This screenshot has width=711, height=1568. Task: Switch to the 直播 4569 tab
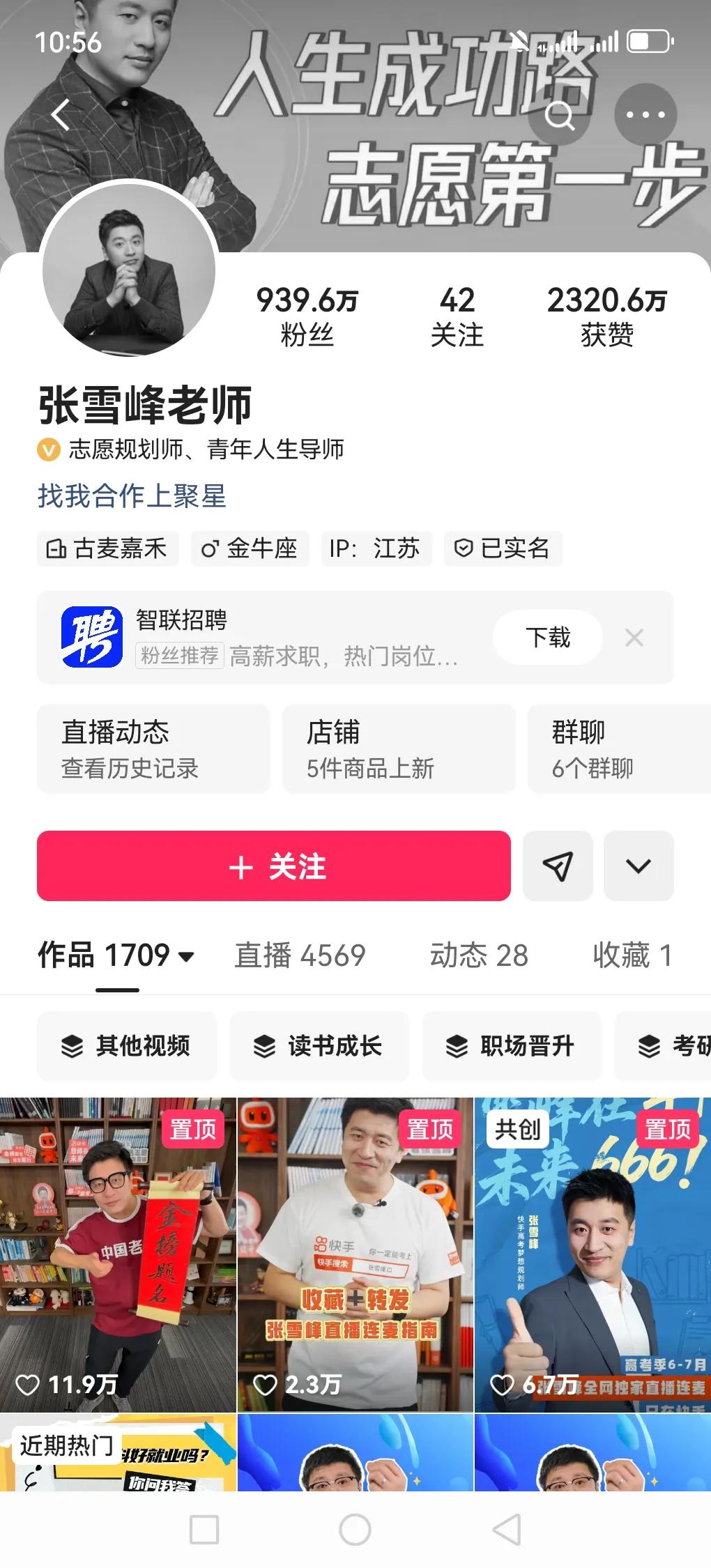[x=301, y=958]
